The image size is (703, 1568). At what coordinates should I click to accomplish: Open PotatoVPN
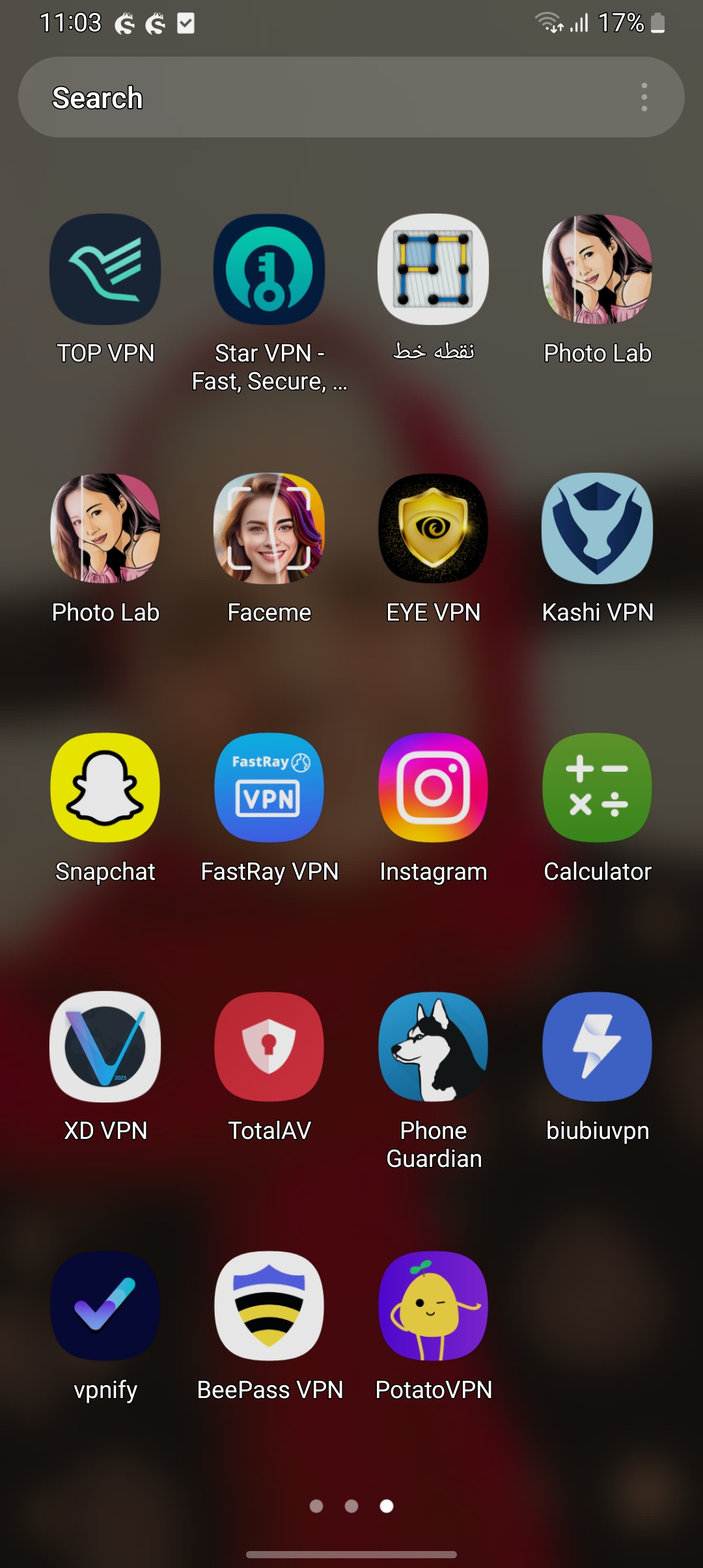(434, 1306)
